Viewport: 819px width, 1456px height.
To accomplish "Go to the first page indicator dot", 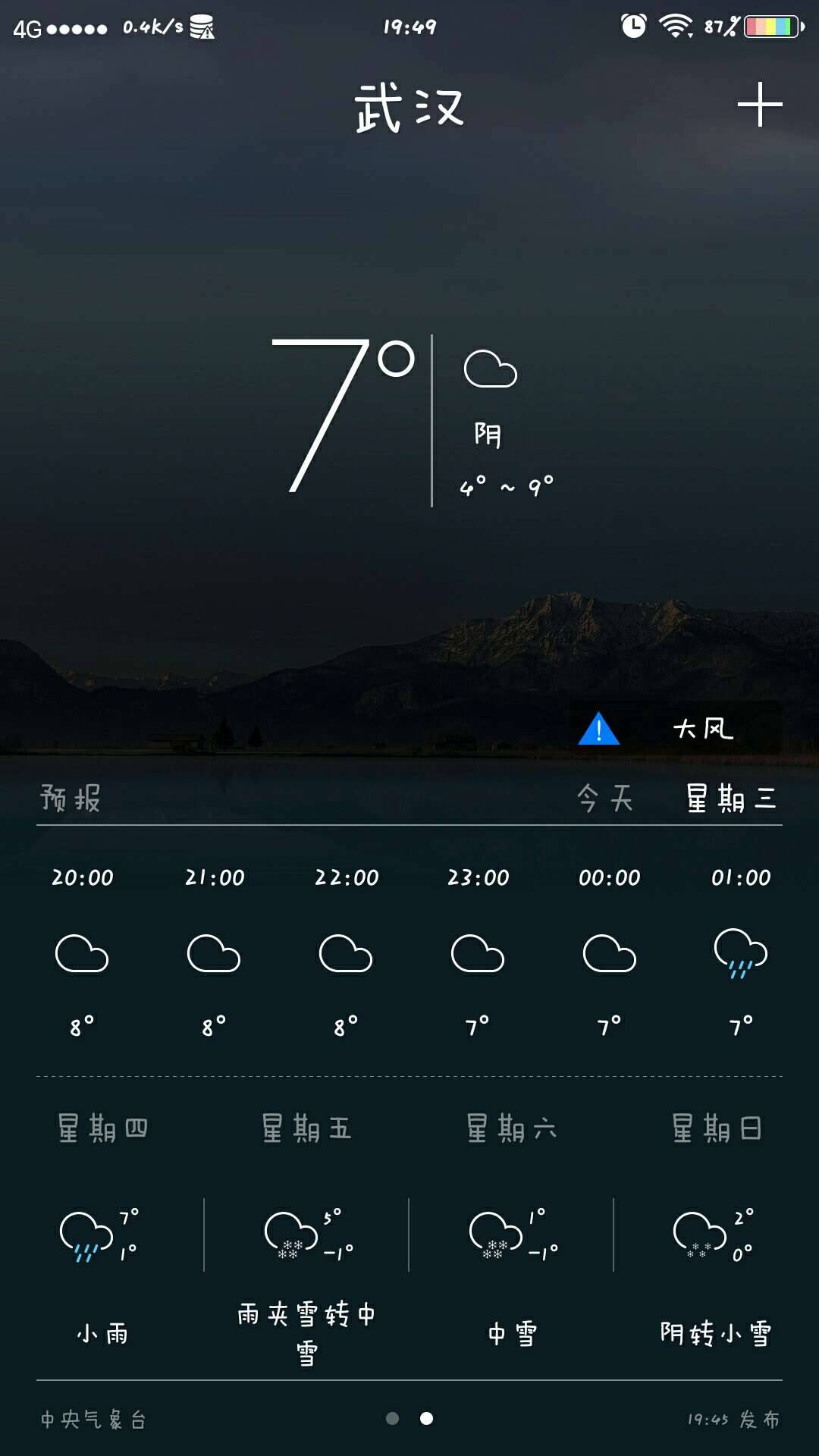I will point(392,1418).
